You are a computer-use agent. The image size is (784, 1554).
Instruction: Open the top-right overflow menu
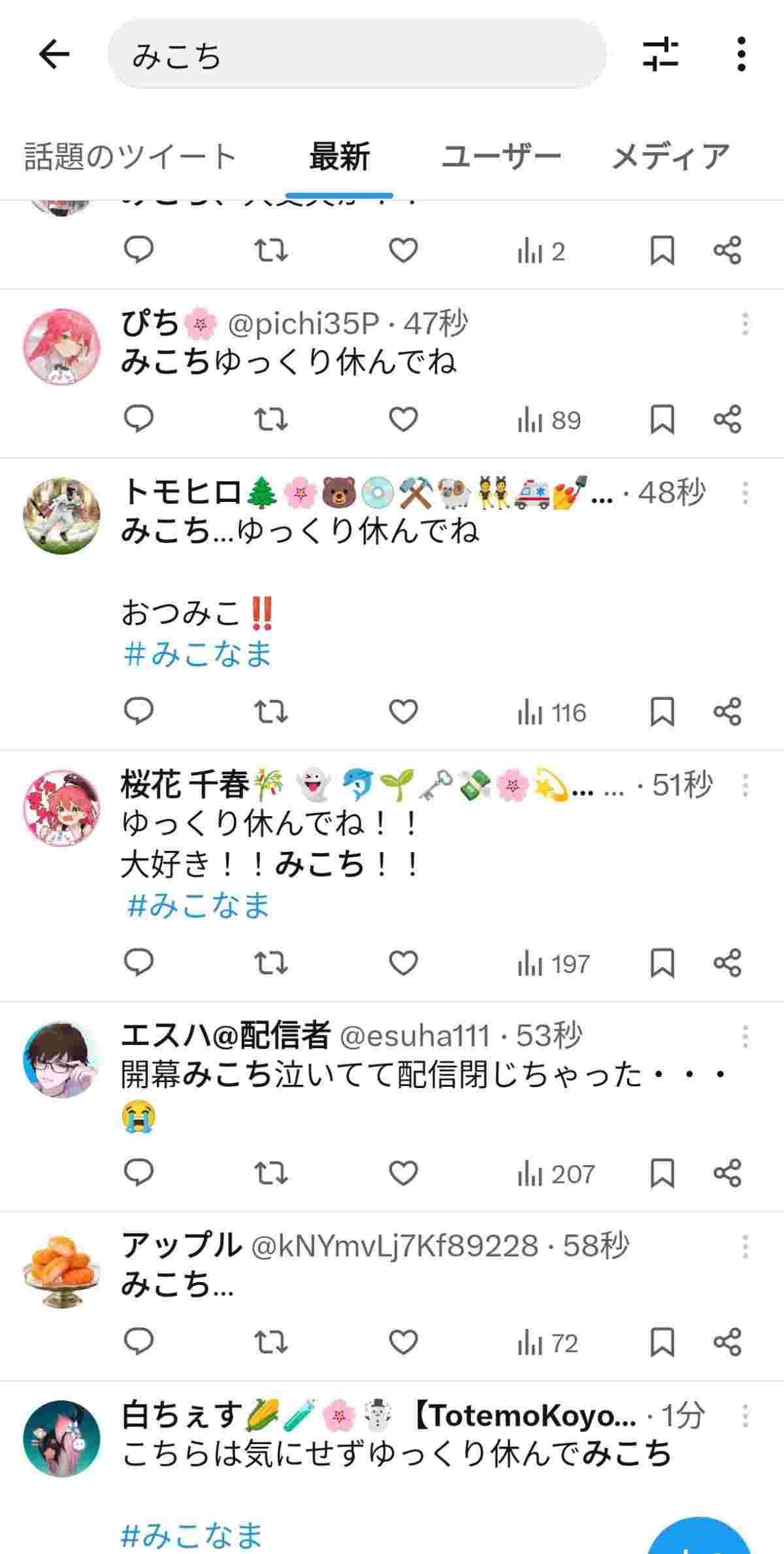[x=741, y=54]
